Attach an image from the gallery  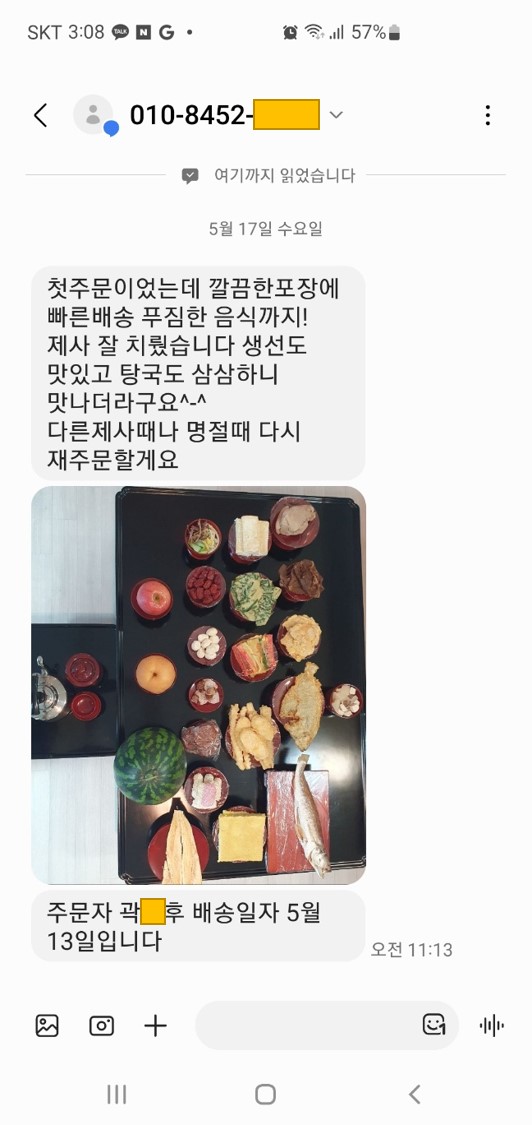click(x=47, y=1026)
